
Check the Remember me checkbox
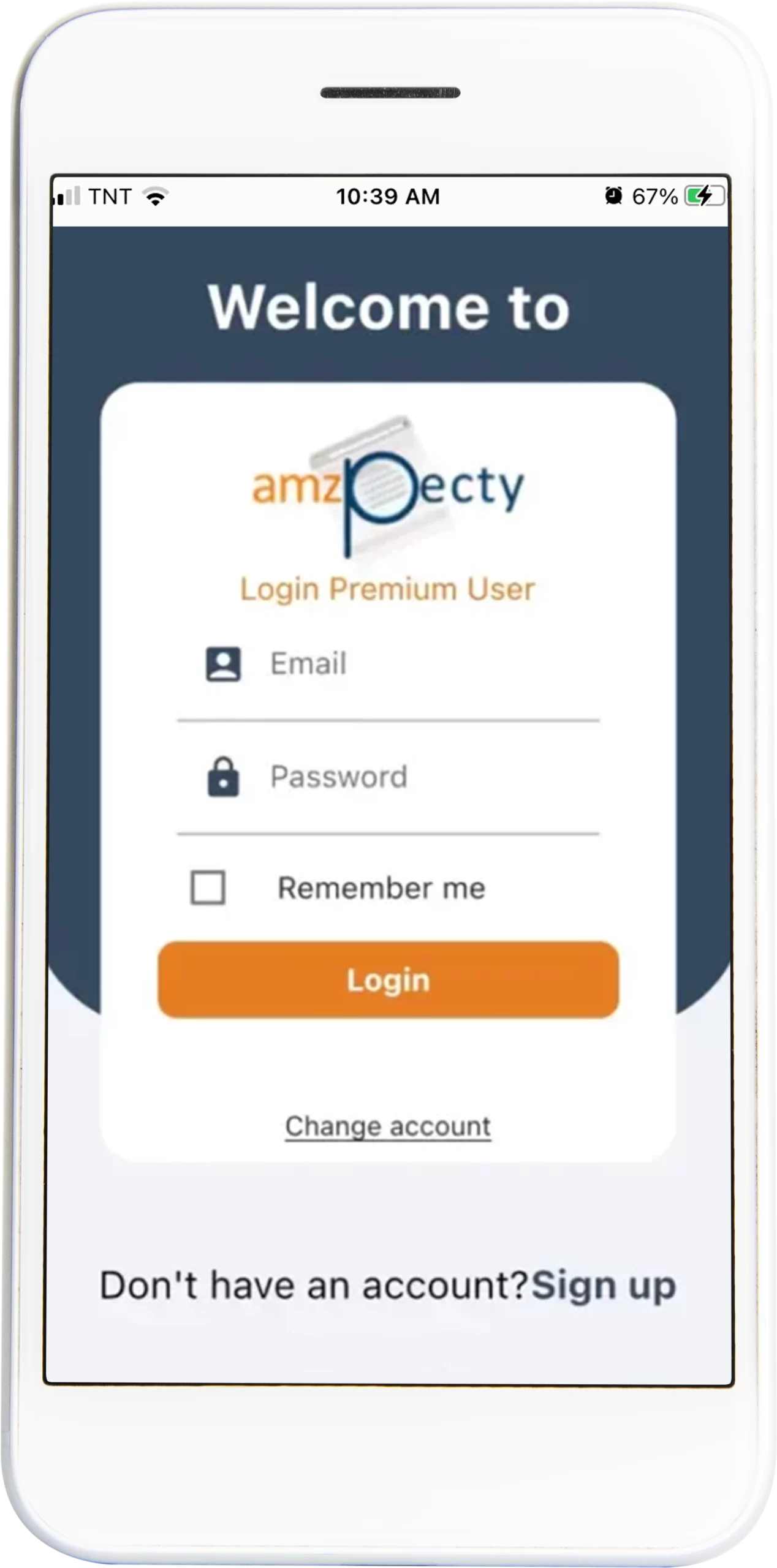click(208, 888)
